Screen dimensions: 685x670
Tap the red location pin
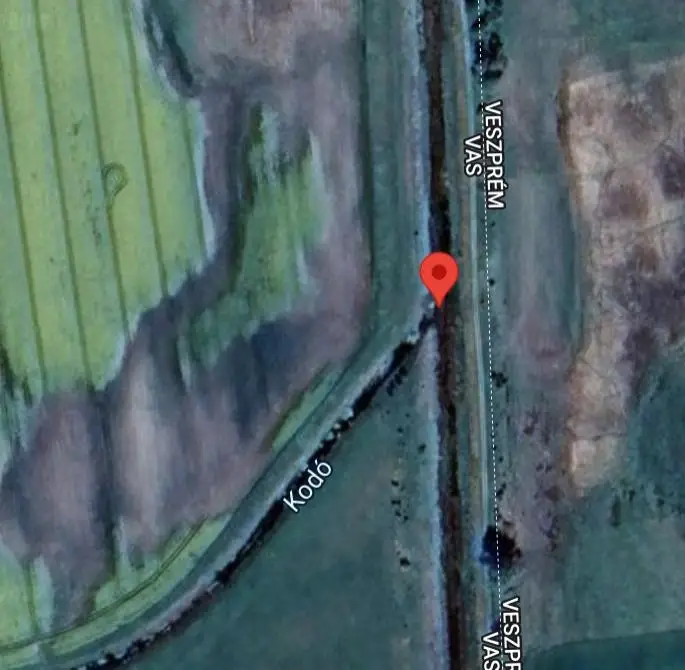pos(438,274)
